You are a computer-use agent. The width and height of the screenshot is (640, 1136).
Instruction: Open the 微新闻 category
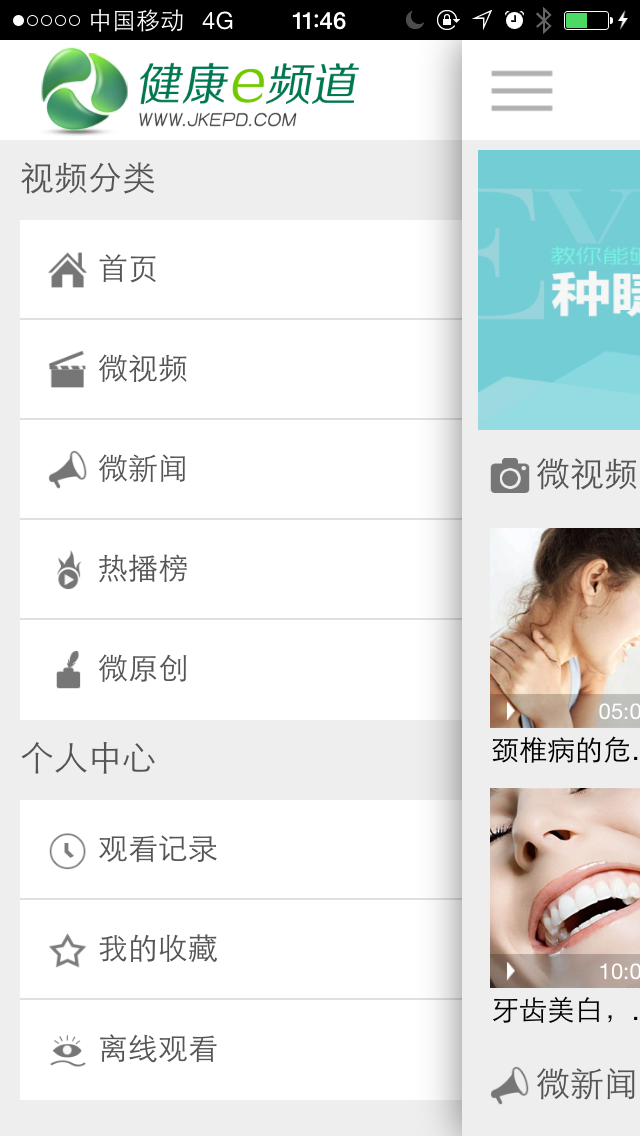(240, 469)
